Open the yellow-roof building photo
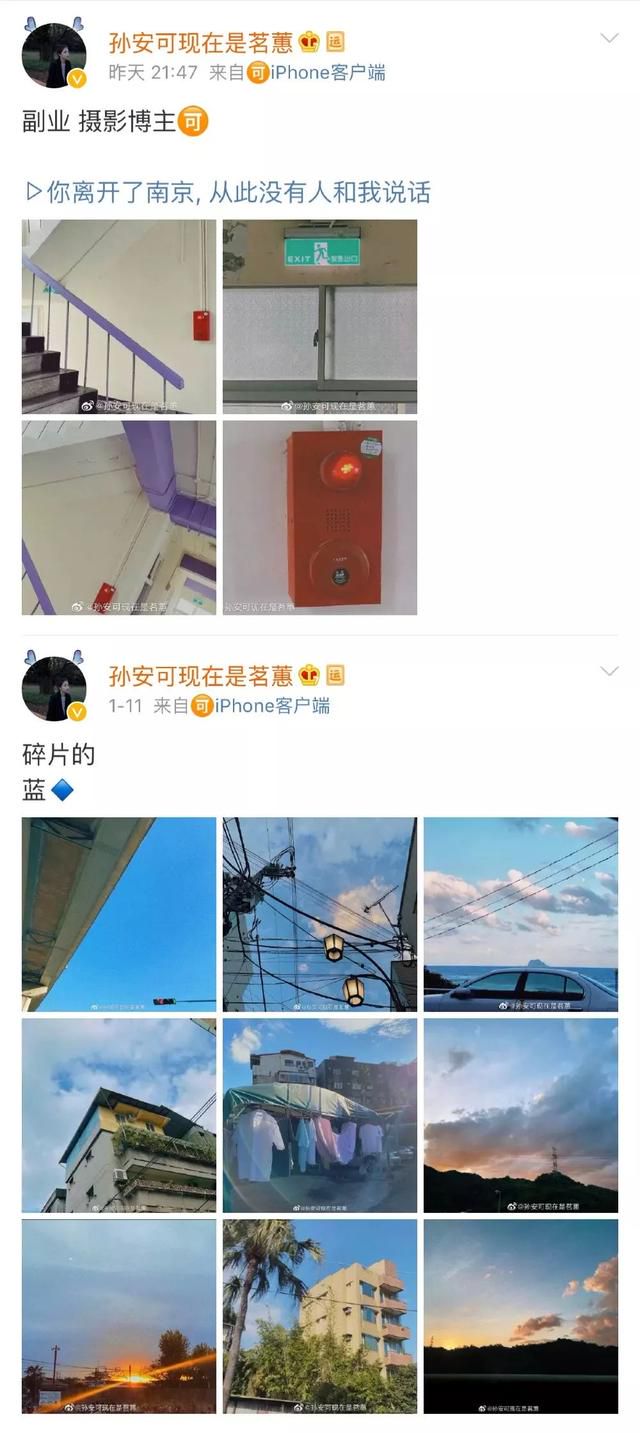This screenshot has height=1433, width=640. pyautogui.click(x=119, y=1116)
